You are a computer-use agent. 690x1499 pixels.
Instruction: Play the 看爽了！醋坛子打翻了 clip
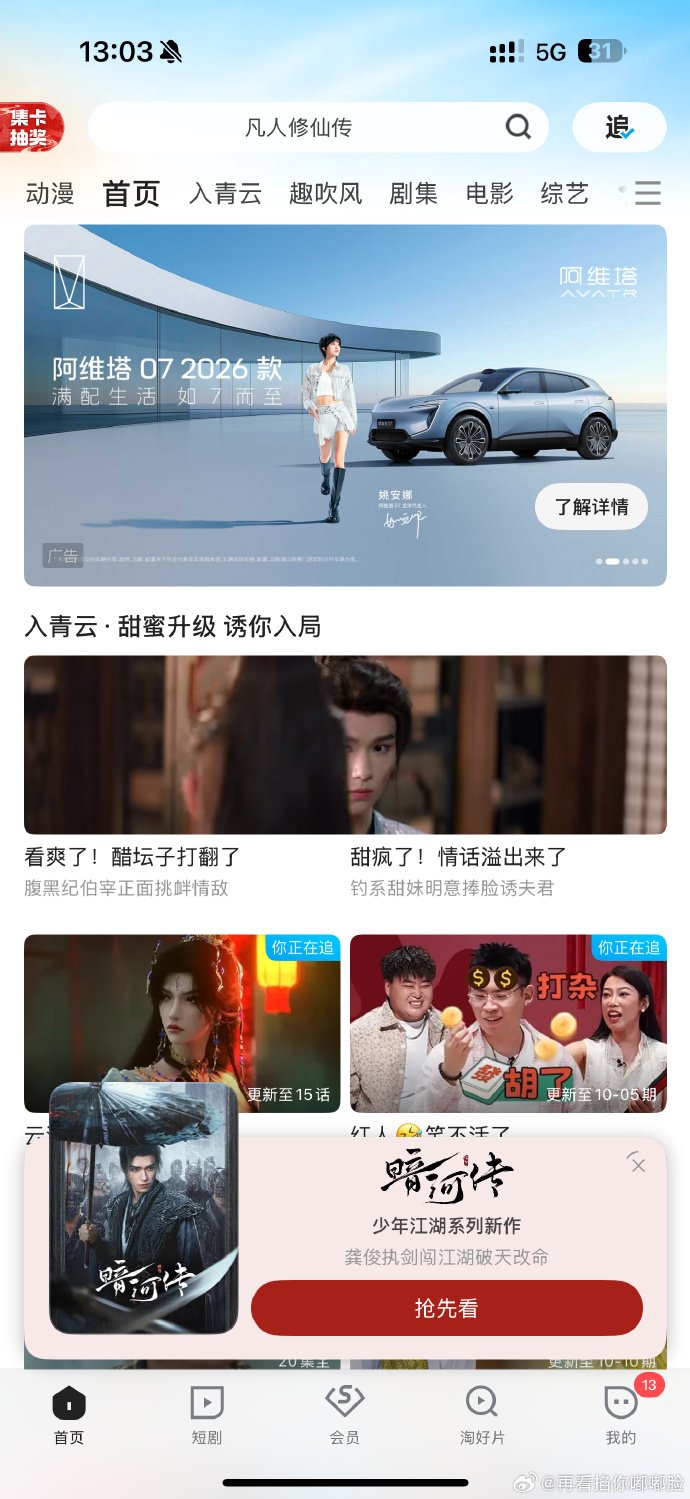click(185, 745)
